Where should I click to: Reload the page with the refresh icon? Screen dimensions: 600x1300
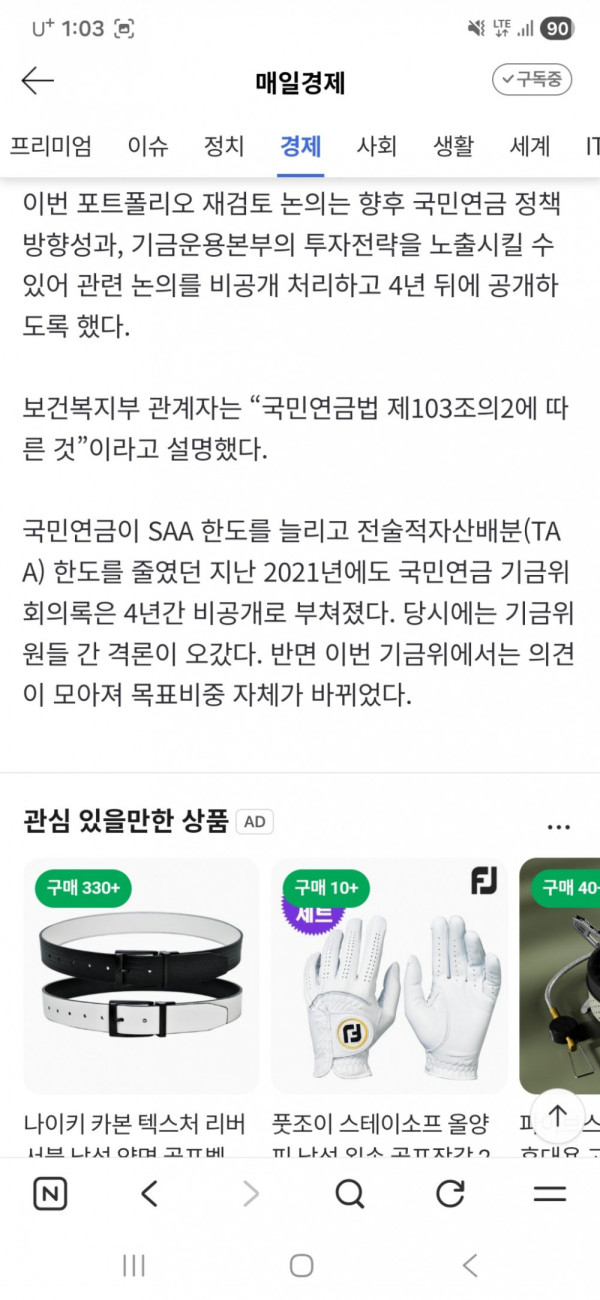450,1193
